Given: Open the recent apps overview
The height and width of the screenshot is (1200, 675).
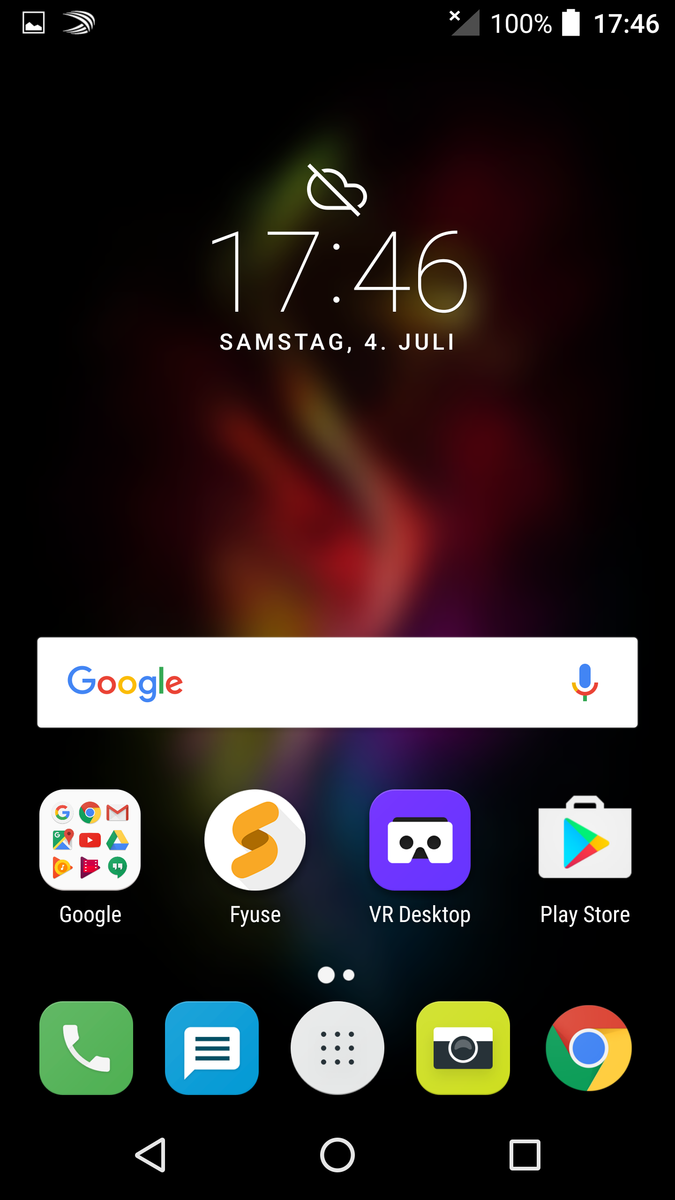Looking at the screenshot, I should 525,1155.
